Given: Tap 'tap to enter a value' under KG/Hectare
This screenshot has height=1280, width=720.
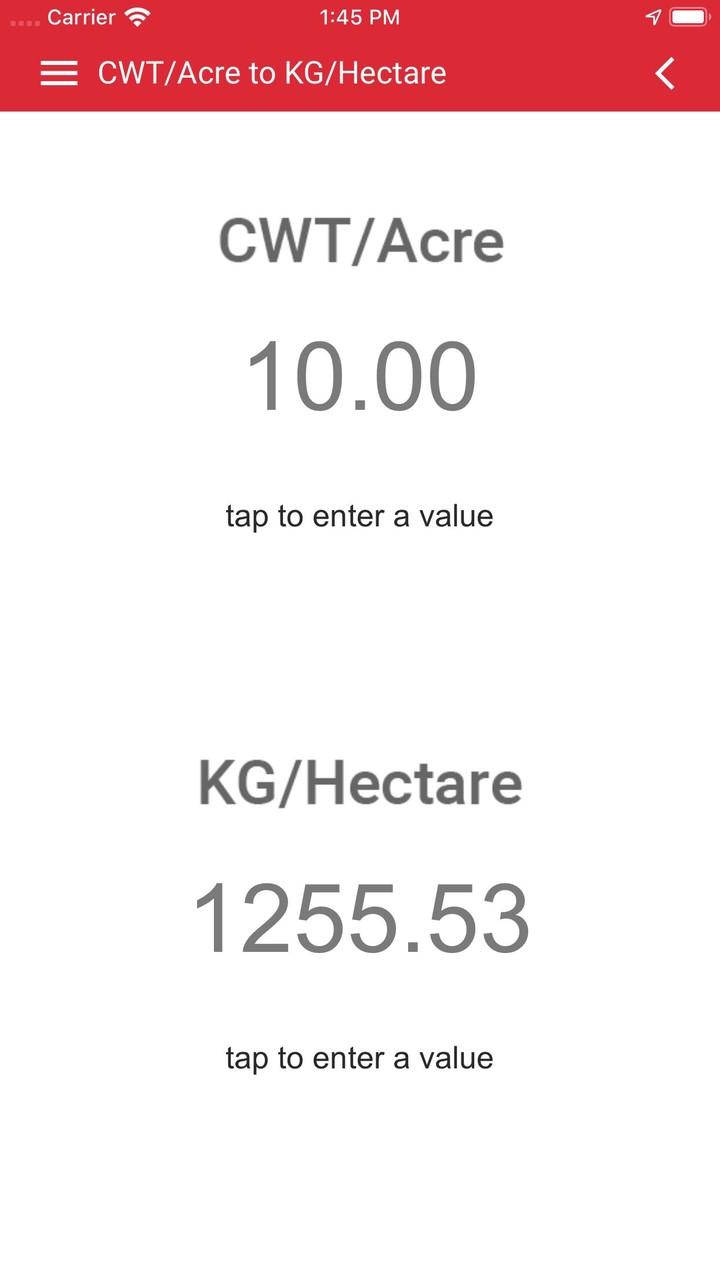Looking at the screenshot, I should [x=358, y=1058].
